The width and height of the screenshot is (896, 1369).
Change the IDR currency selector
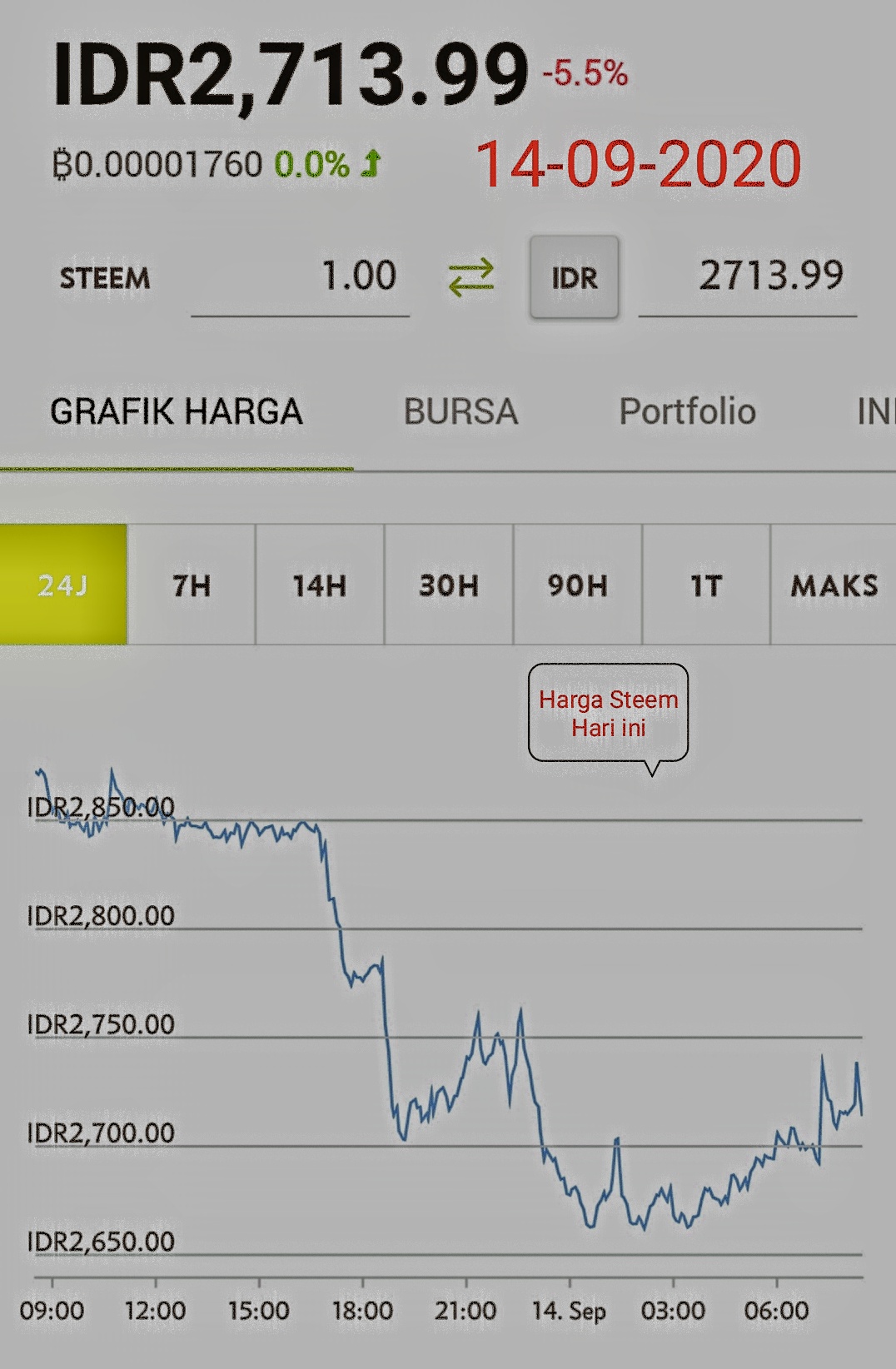[575, 278]
